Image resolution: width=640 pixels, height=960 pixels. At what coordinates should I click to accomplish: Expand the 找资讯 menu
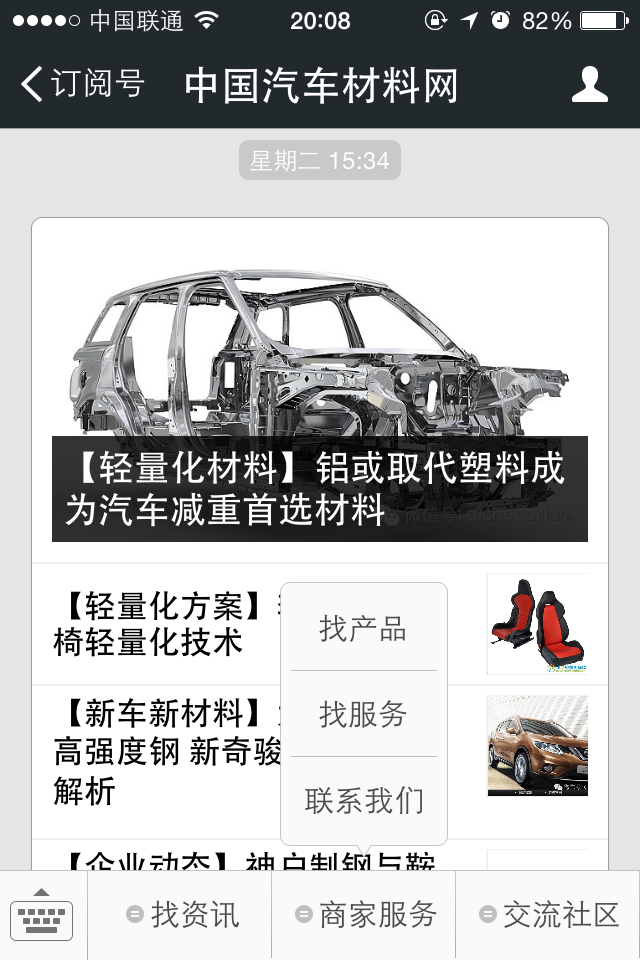pos(181,915)
